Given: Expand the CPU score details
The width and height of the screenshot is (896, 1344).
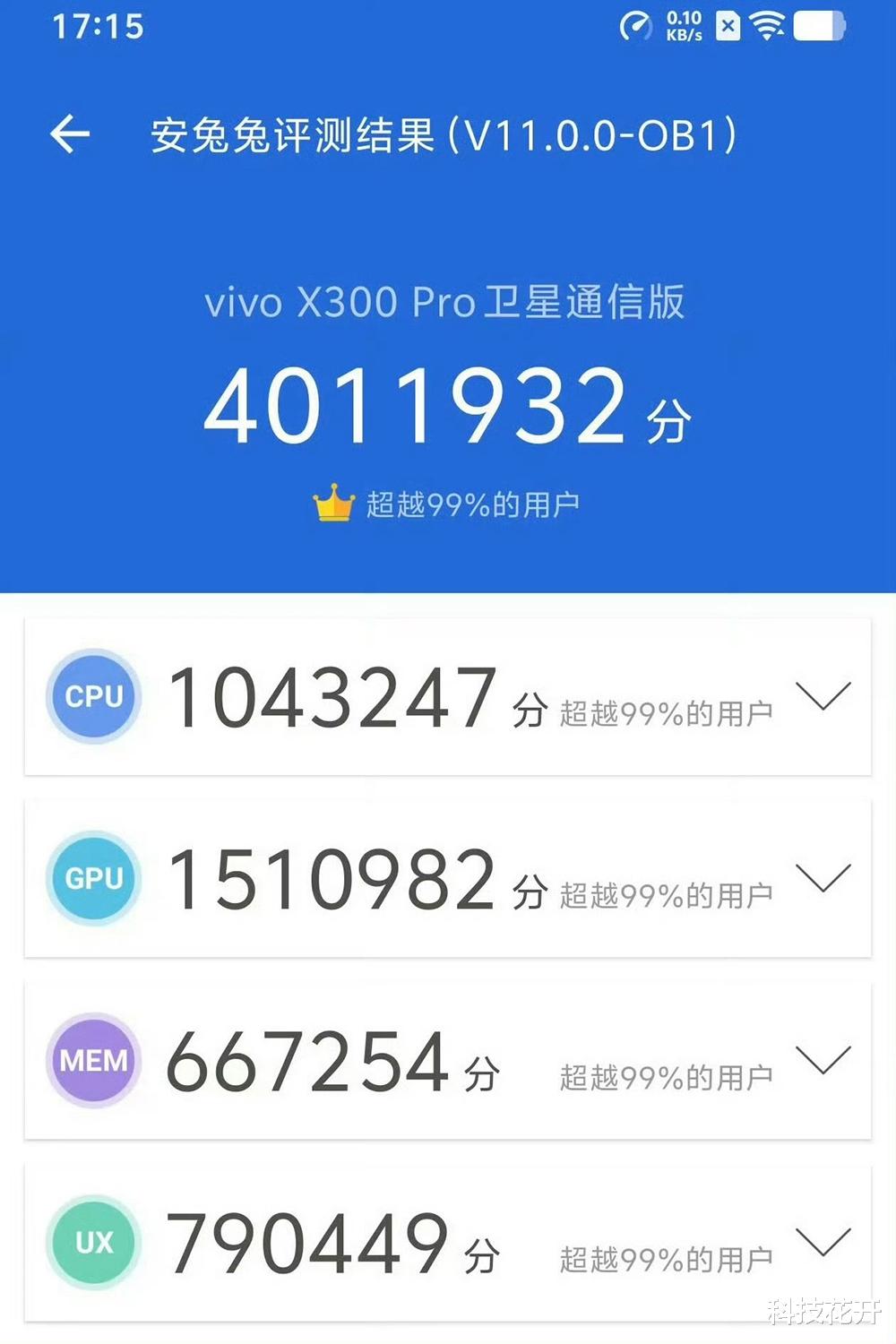Looking at the screenshot, I should pyautogui.click(x=822, y=696).
